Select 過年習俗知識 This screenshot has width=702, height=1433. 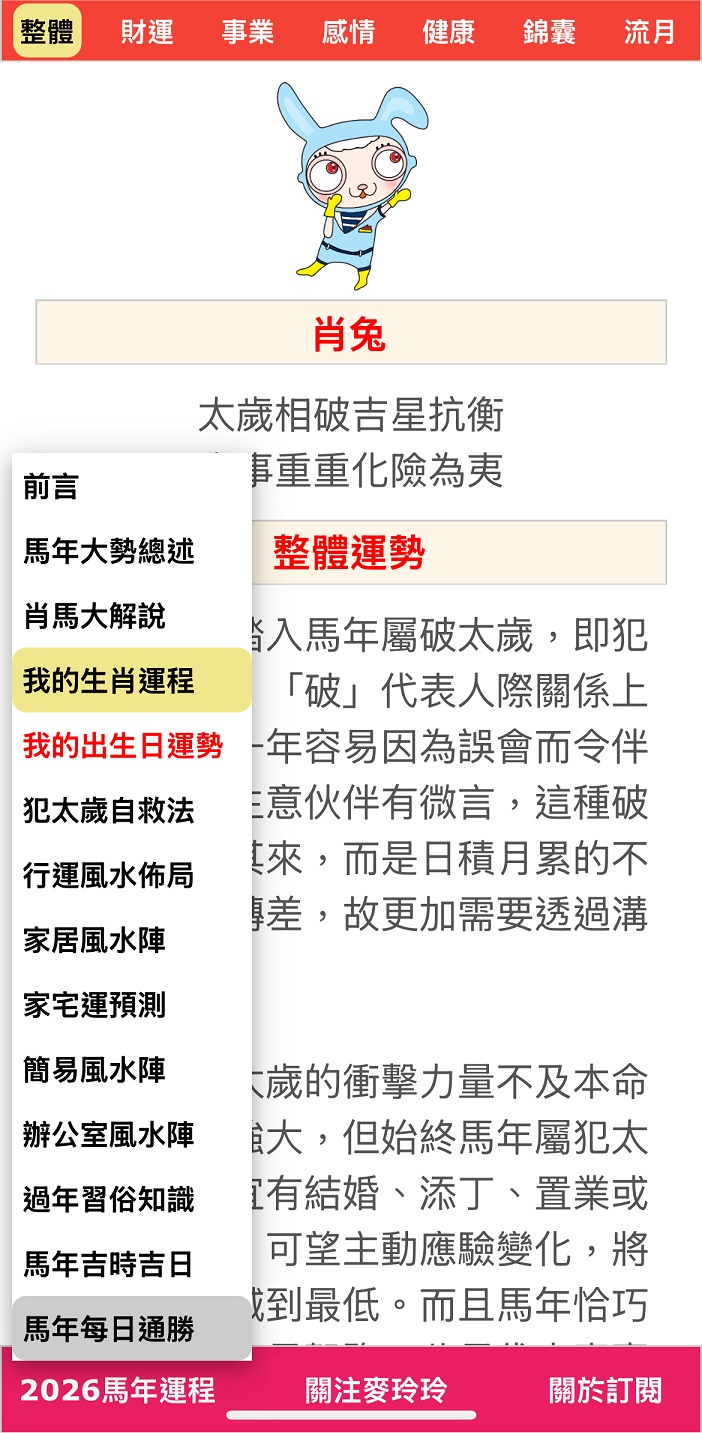pyautogui.click(x=109, y=1199)
